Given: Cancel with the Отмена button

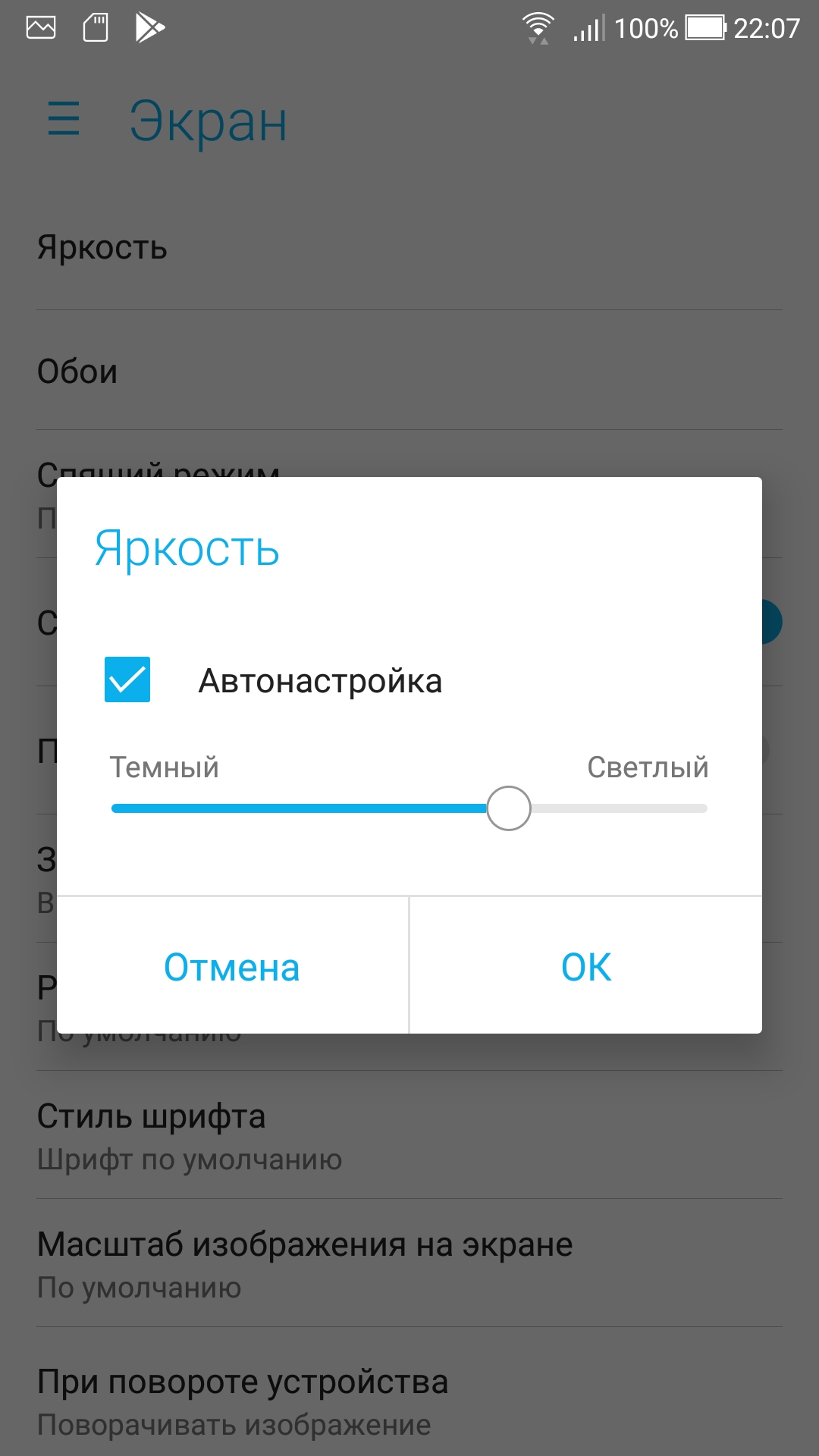Looking at the screenshot, I should coord(232,967).
